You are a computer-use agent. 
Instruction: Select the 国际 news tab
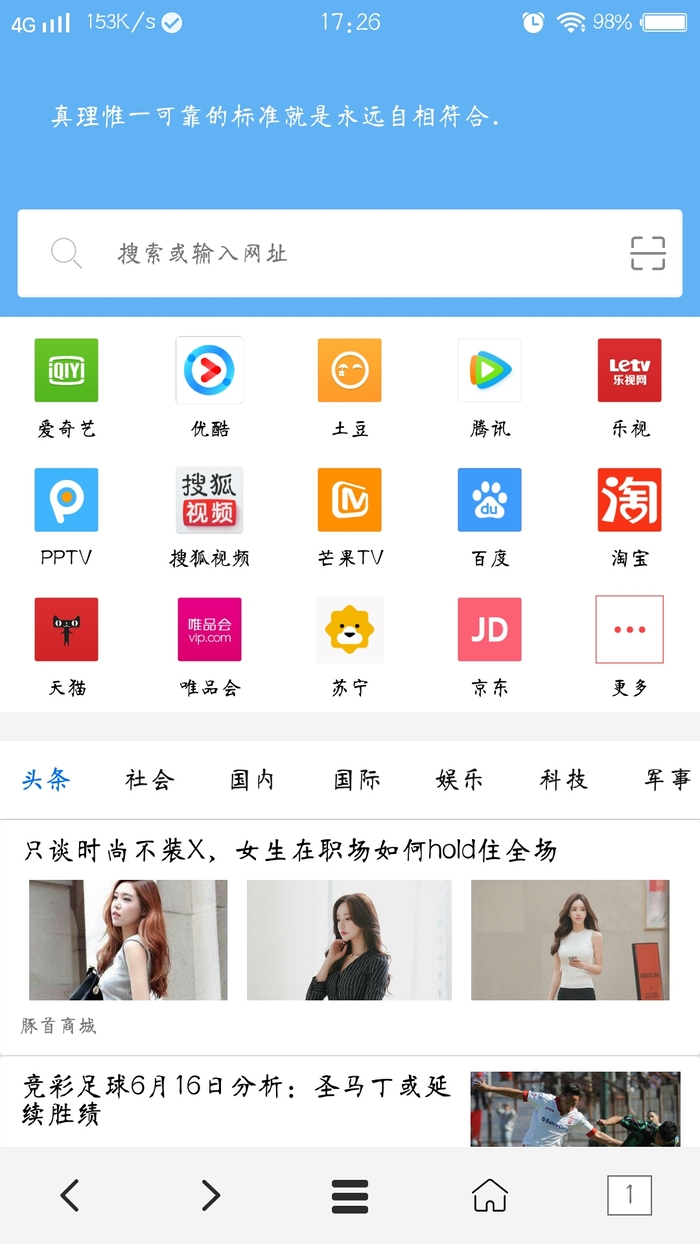[x=357, y=780]
